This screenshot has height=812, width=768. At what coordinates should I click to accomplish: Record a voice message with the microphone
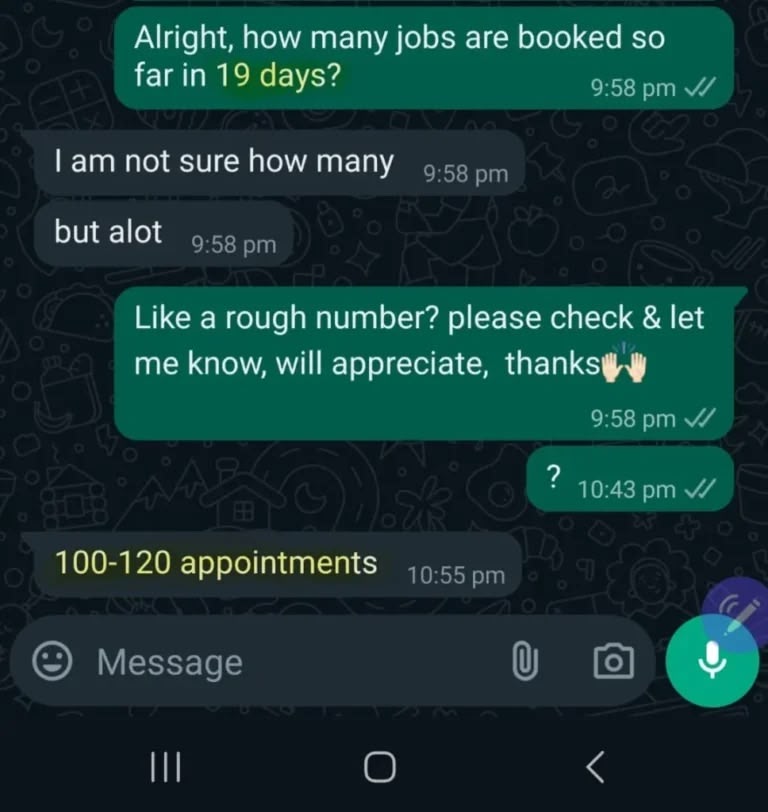(711, 660)
